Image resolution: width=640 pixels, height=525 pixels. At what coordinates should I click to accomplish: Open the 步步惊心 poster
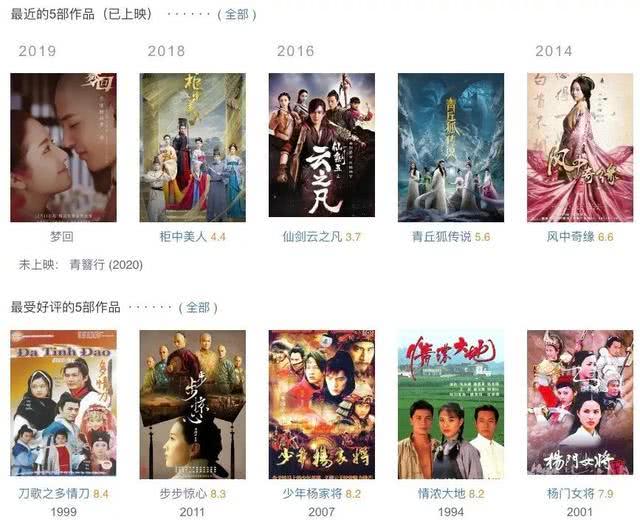192,404
